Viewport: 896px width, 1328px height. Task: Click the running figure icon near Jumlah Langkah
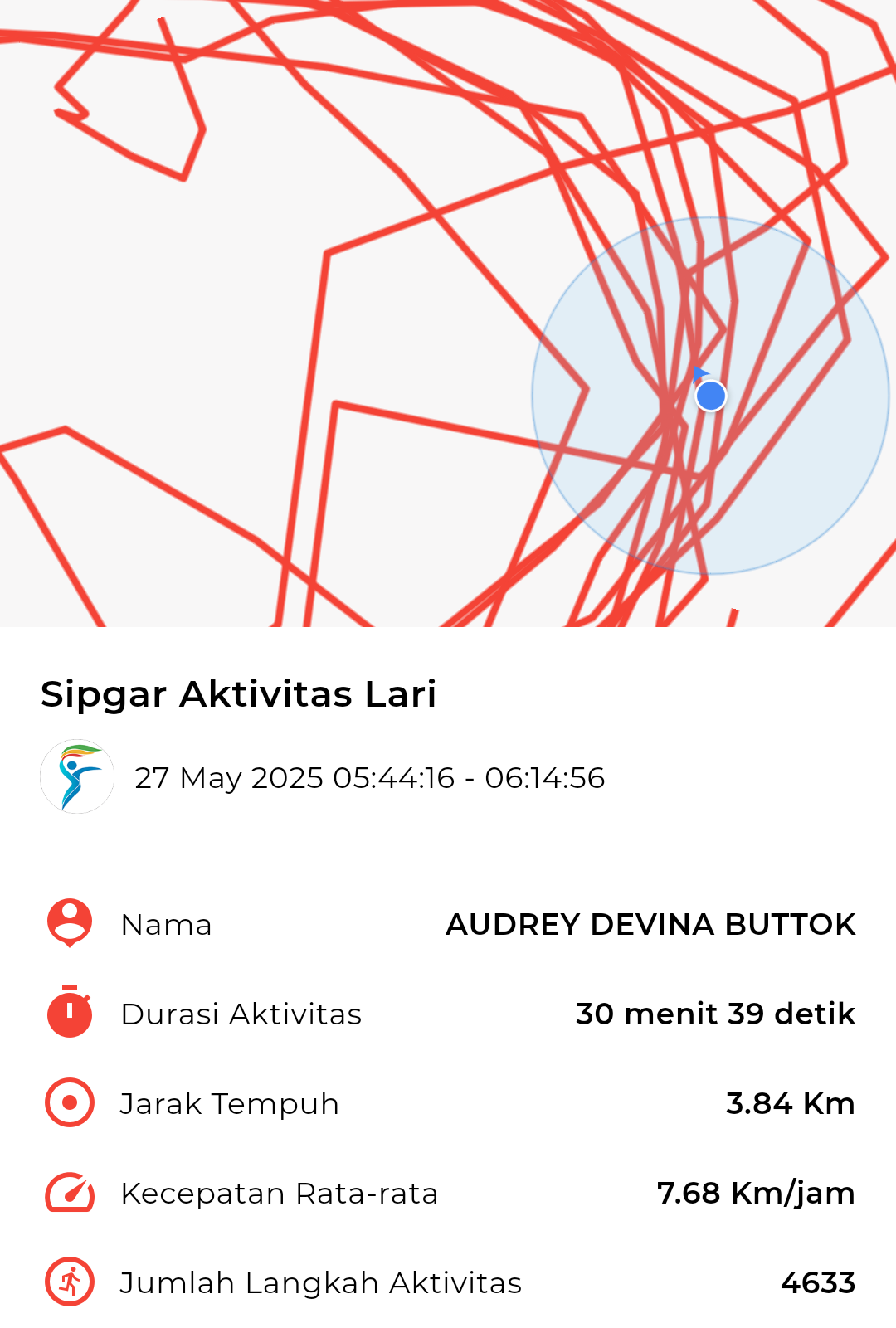coord(70,1282)
